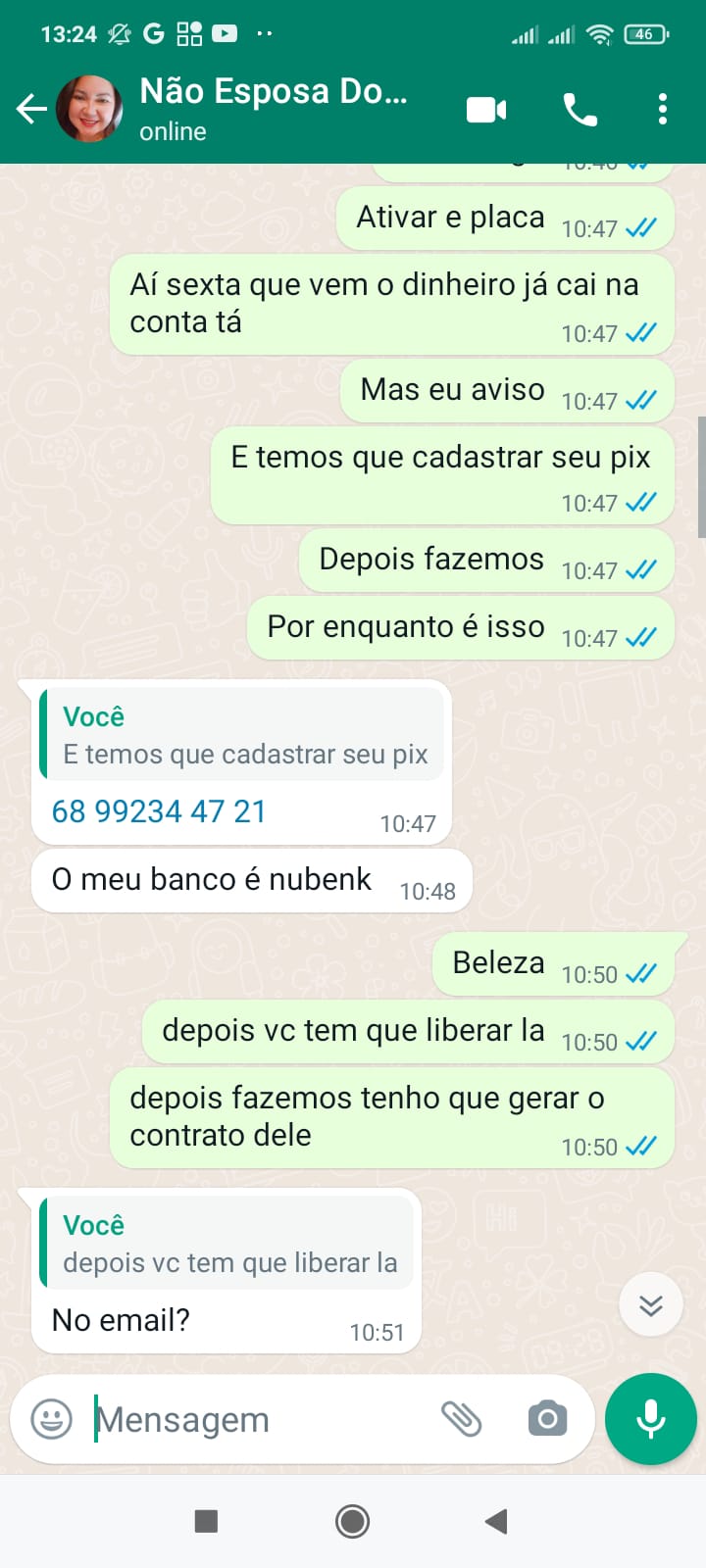Open the contact's profile photo
This screenshot has height=1568, width=706.
point(89,109)
